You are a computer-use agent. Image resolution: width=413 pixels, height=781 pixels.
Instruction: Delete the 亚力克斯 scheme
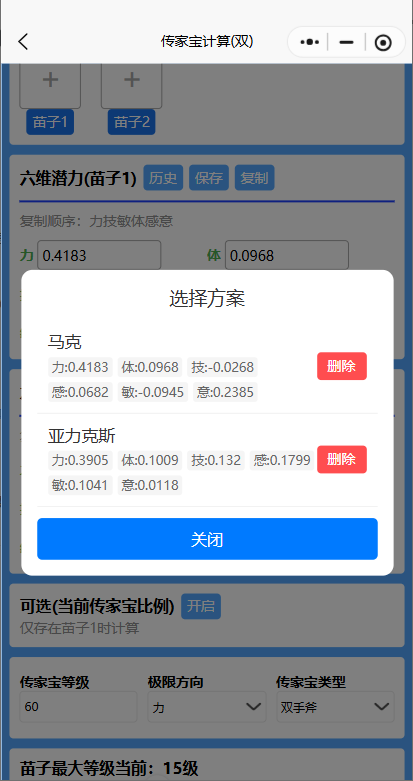(x=342, y=459)
